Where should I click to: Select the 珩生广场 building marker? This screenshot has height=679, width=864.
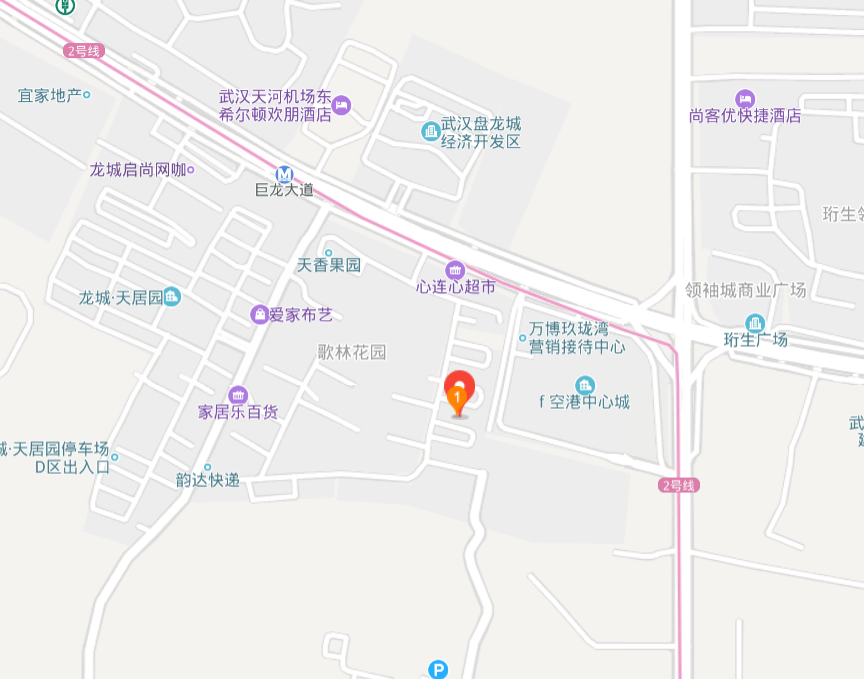point(755,323)
